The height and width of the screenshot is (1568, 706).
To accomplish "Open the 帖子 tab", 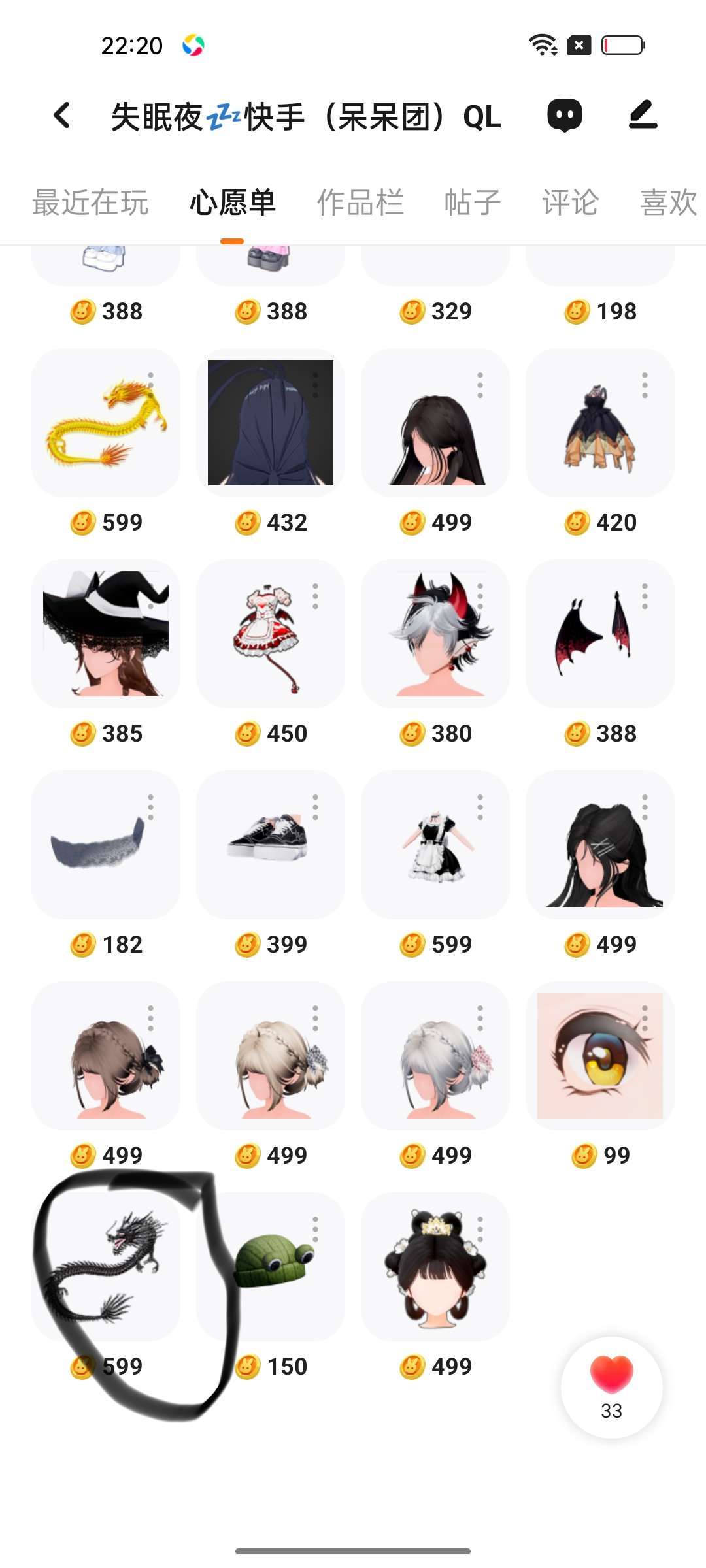I will coord(472,203).
